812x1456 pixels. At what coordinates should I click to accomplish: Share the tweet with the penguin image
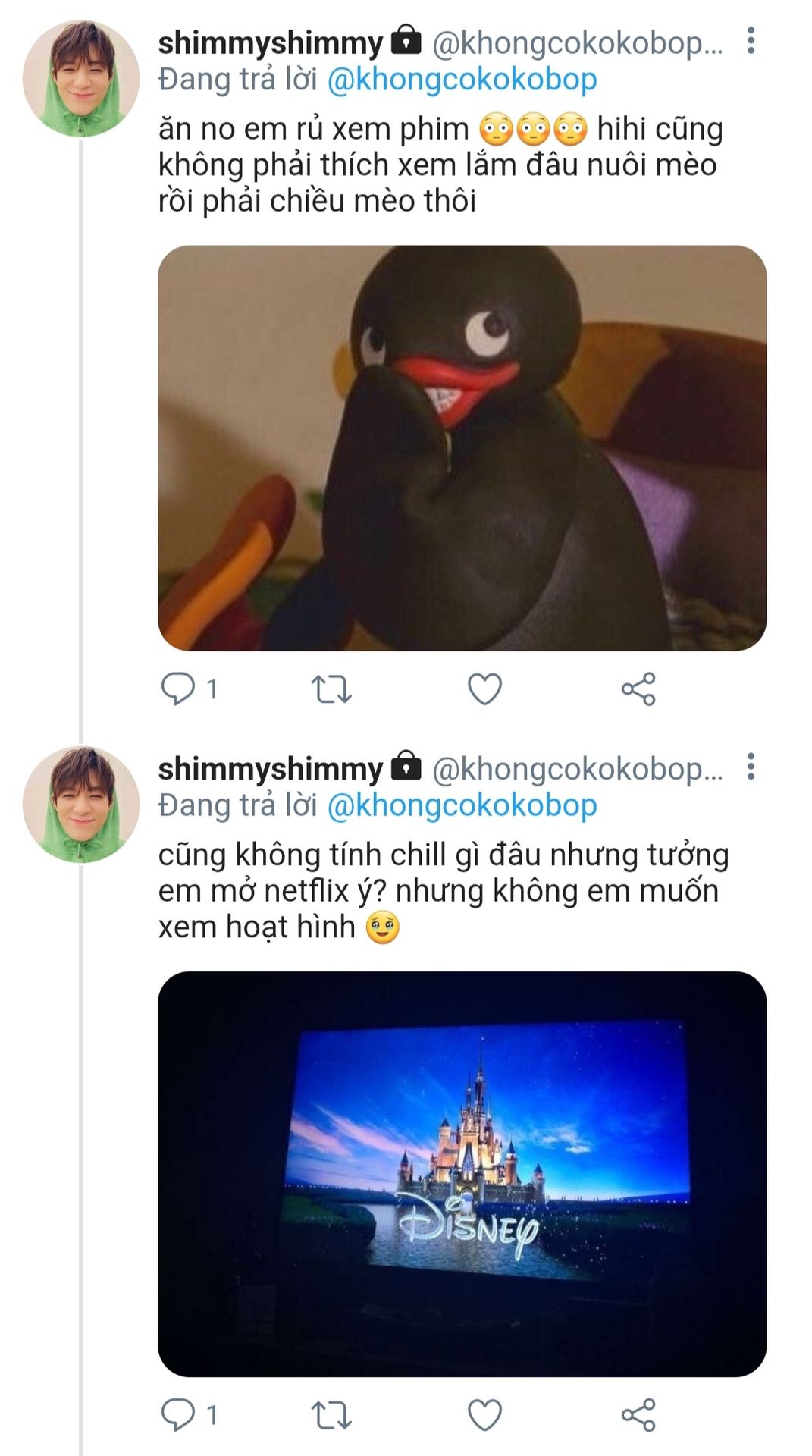coord(638,689)
